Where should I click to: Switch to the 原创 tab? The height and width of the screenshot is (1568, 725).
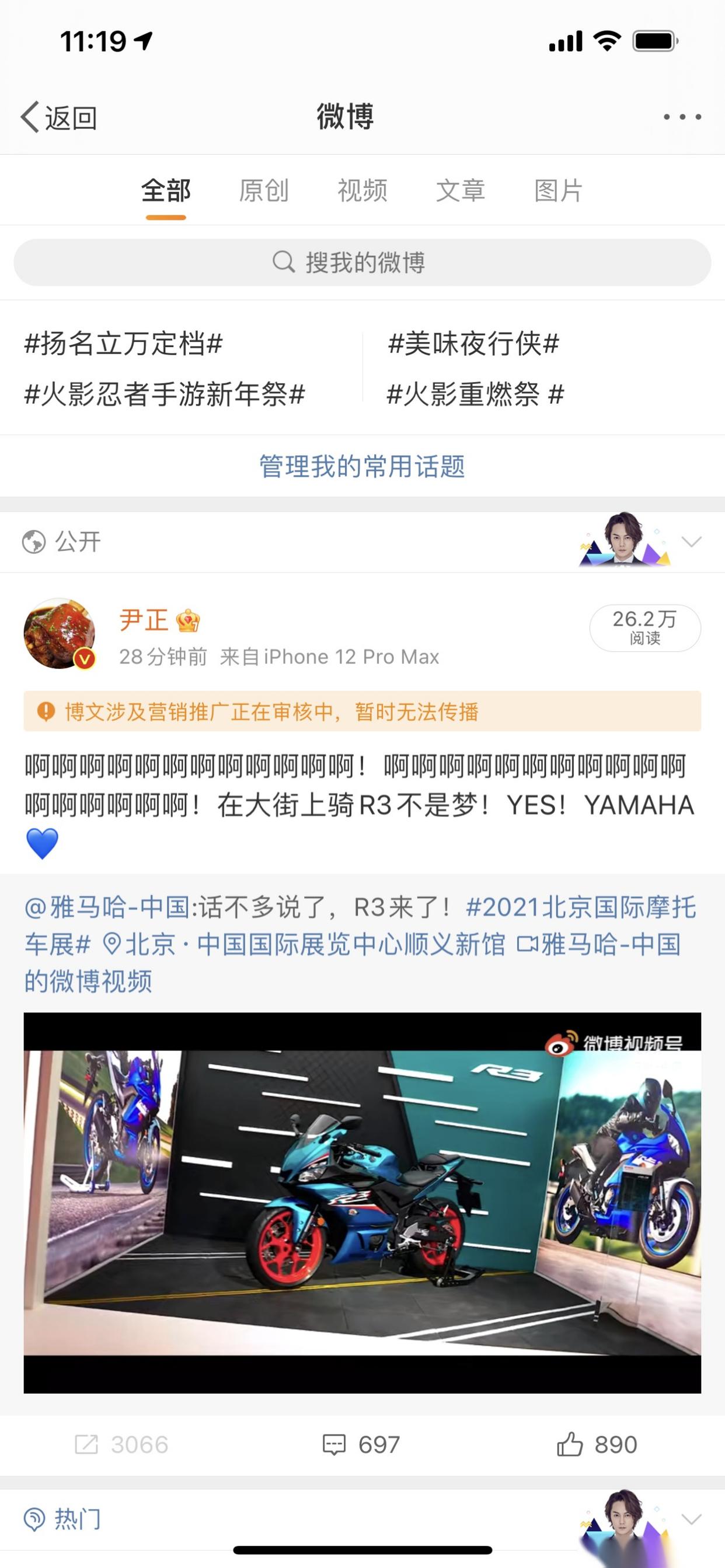264,190
